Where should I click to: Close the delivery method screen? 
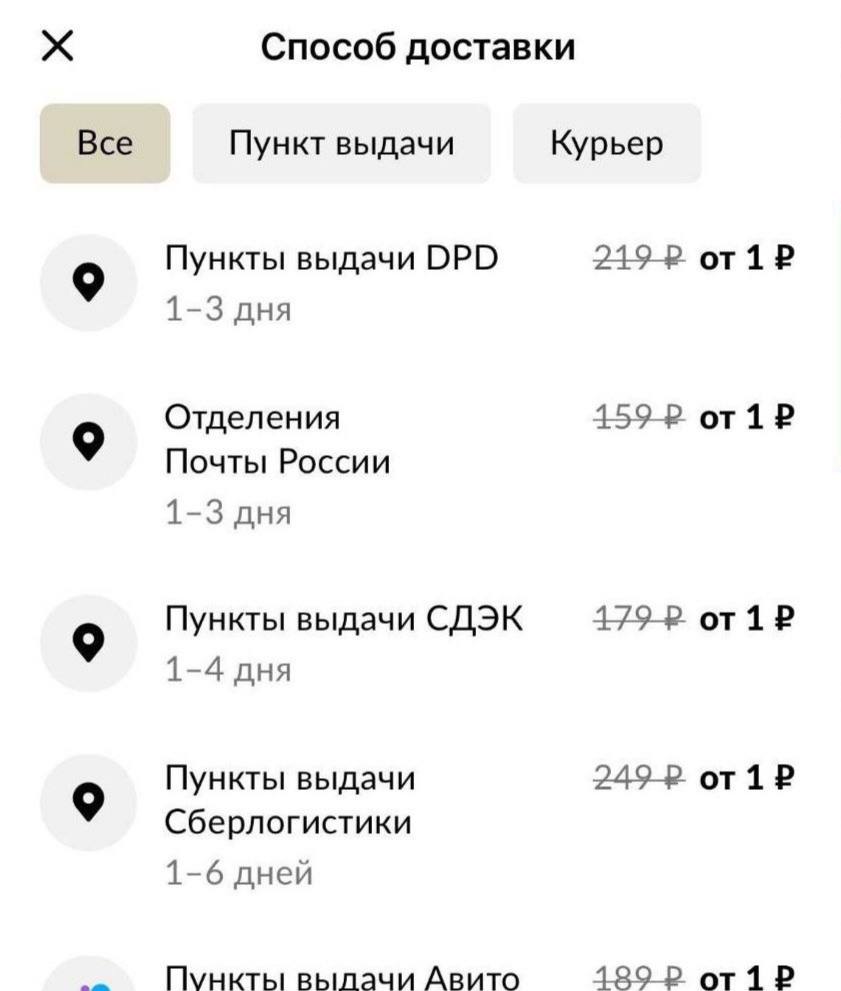pyautogui.click(x=58, y=47)
